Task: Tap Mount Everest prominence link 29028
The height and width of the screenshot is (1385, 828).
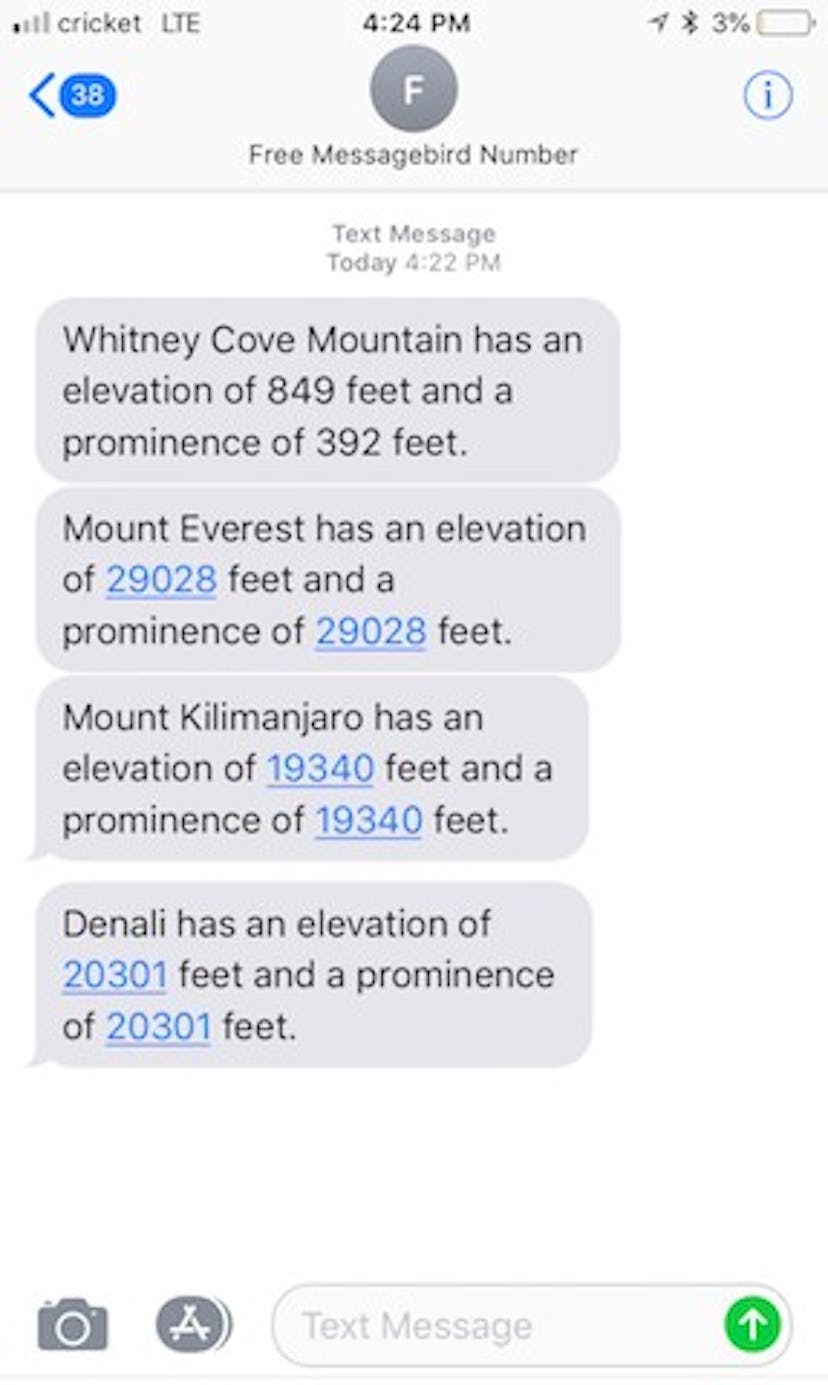Action: [370, 632]
